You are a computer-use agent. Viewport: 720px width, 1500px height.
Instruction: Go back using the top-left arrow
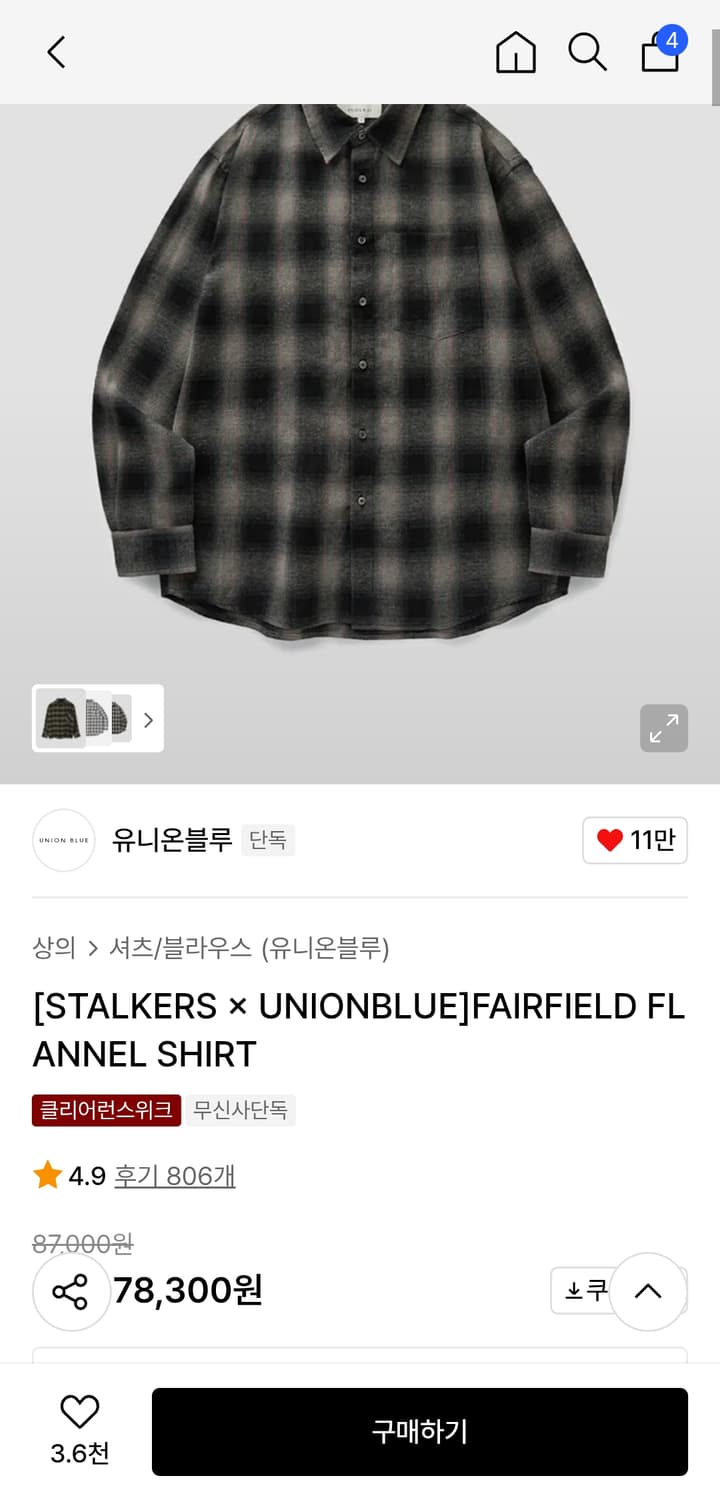pos(56,52)
